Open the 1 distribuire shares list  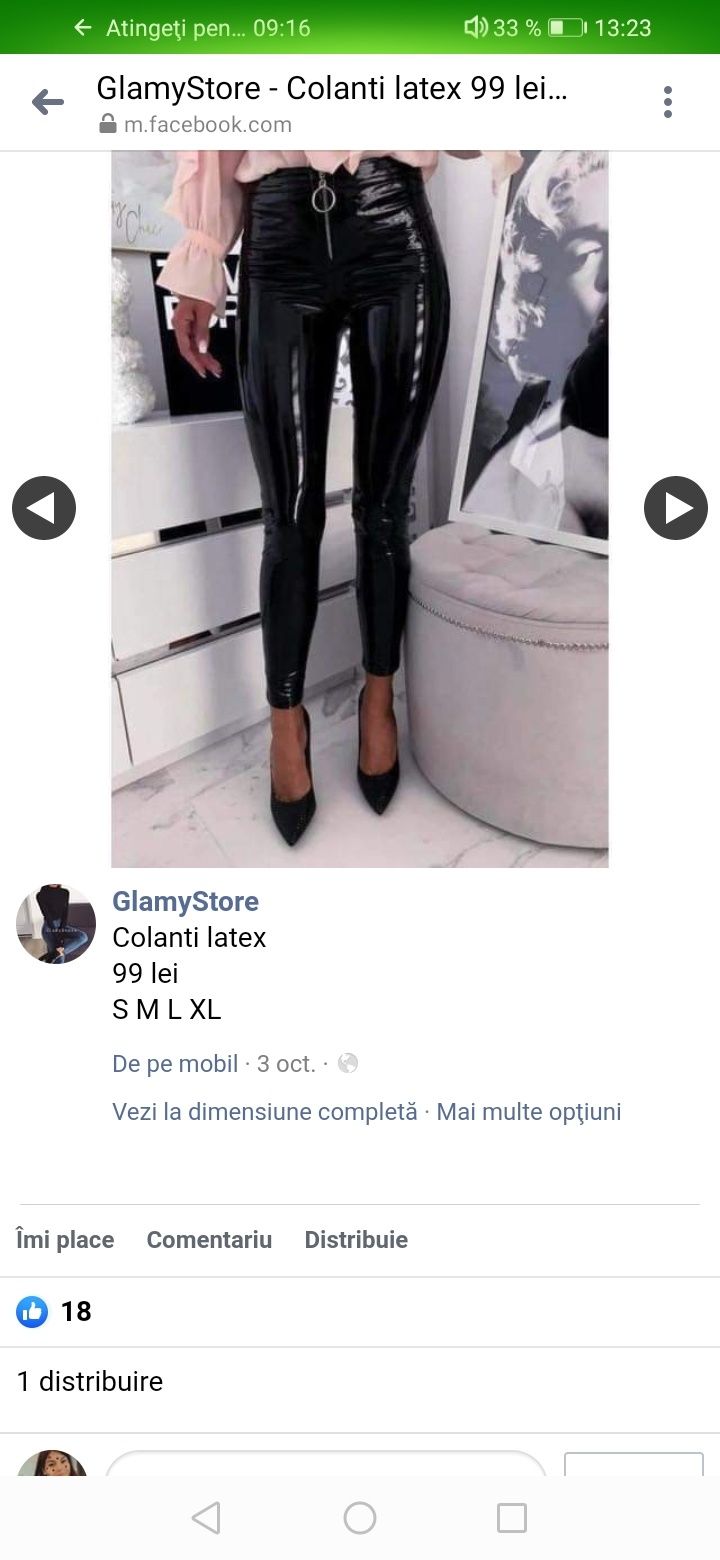click(x=90, y=1381)
